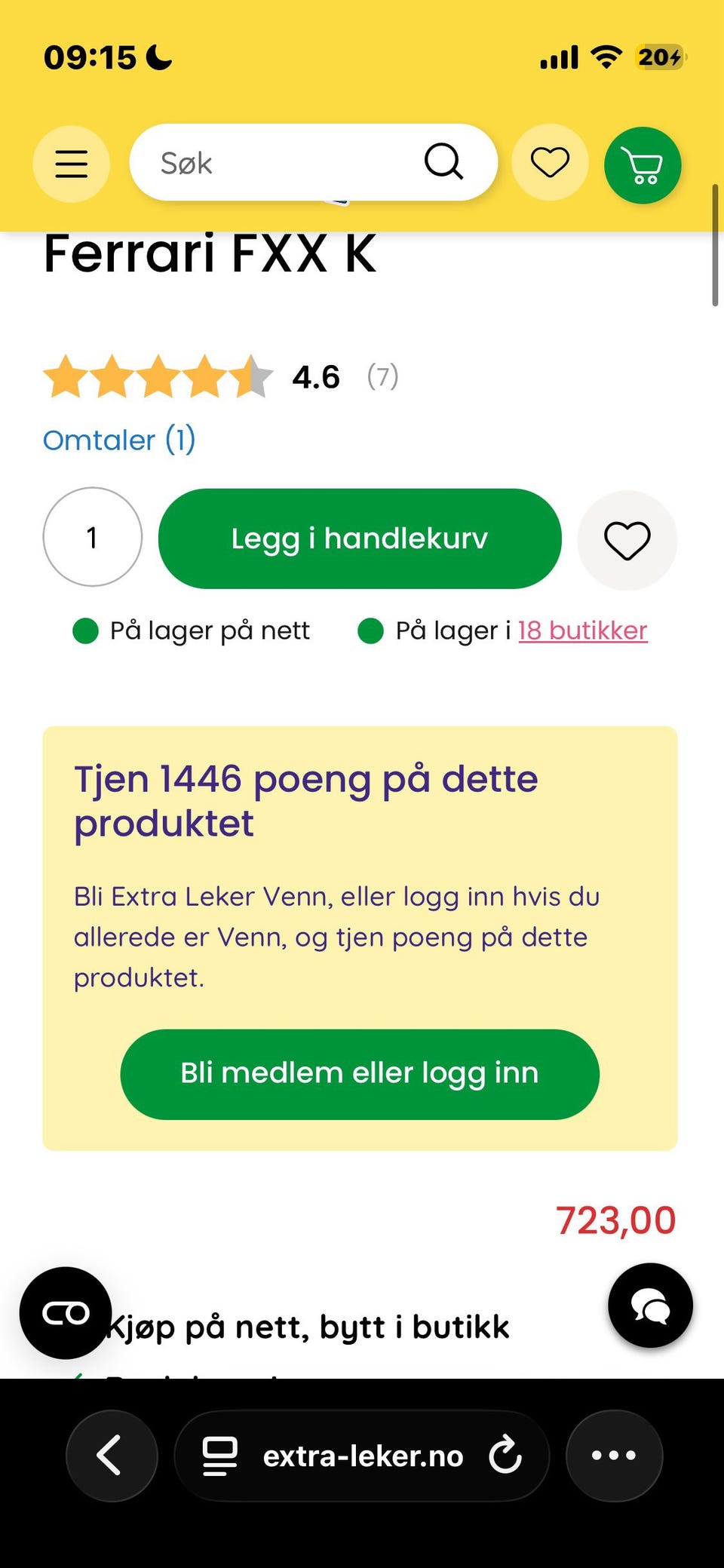Open the shopping cart
Screen dimensions: 724x1568
[x=643, y=165]
